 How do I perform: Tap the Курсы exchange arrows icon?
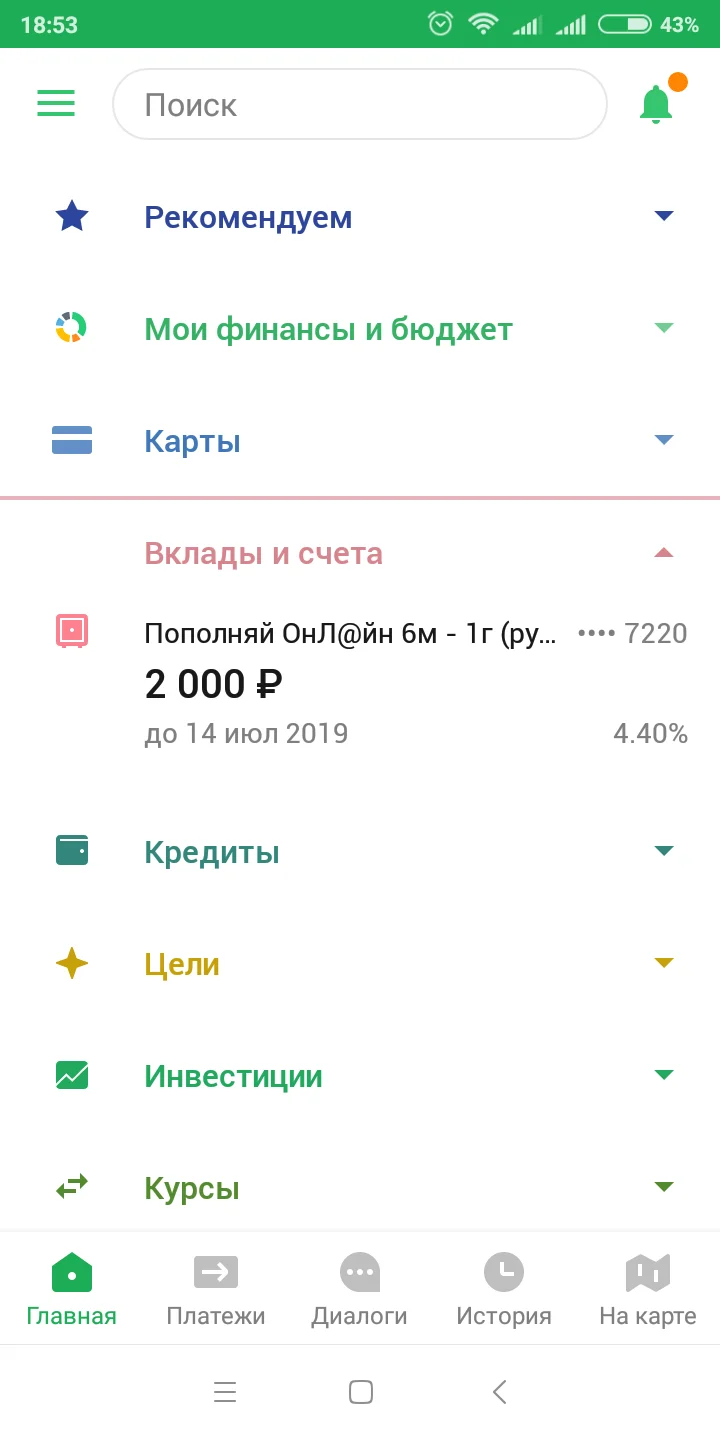71,1187
